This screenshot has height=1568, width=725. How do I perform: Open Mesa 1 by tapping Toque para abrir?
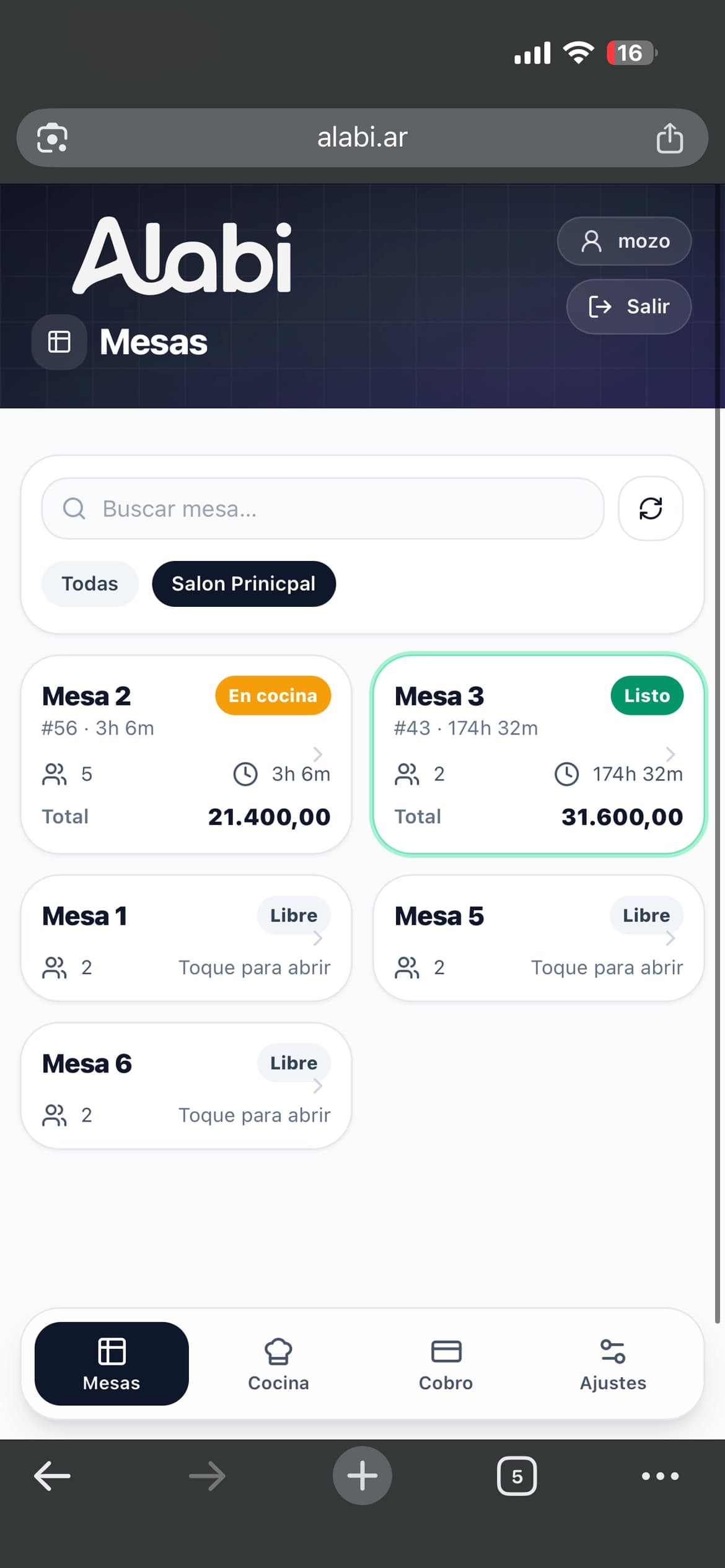click(255, 967)
